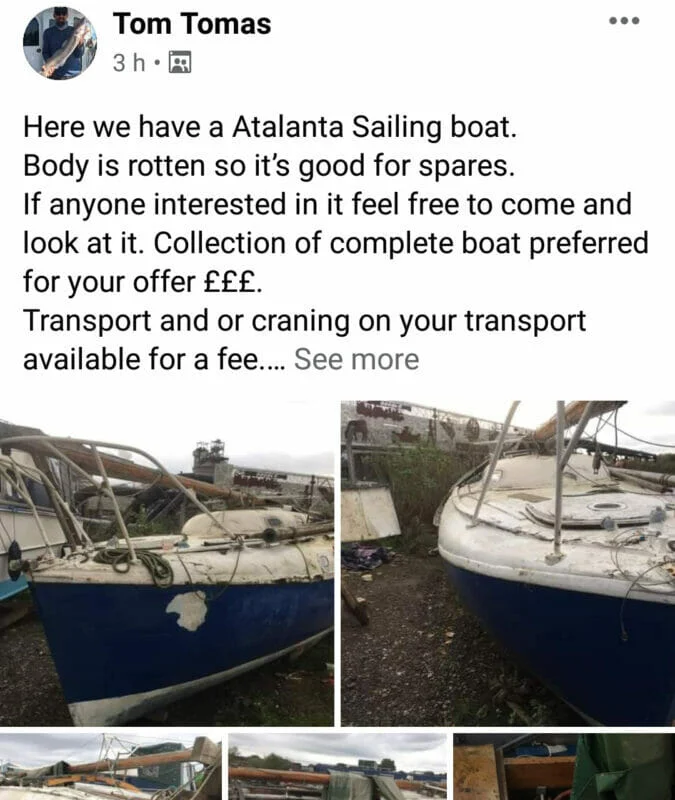The width and height of the screenshot is (675, 800).
Task: Open the bottom-row photo with the green tarp
Action: click(x=564, y=768)
